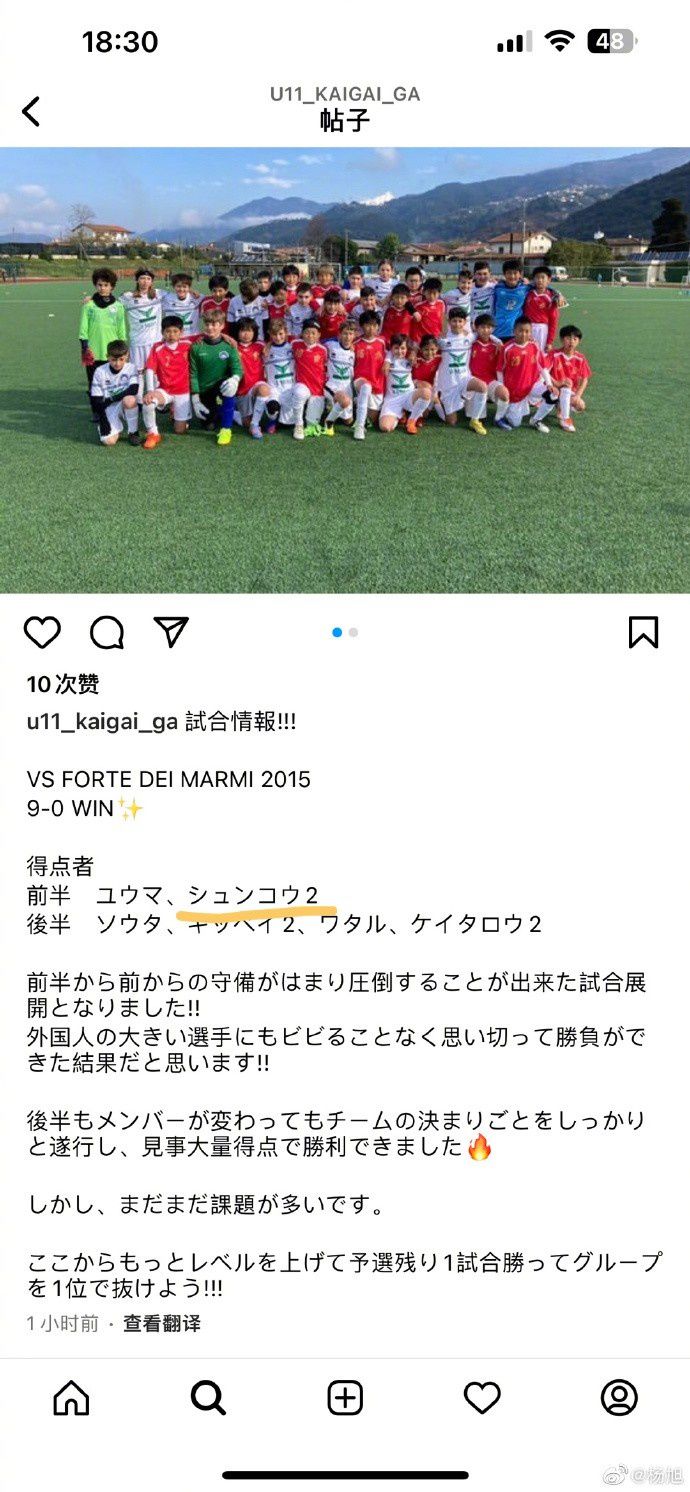Open the activity heart tab
Viewport: 690px width, 1492px height.
coord(482,1397)
